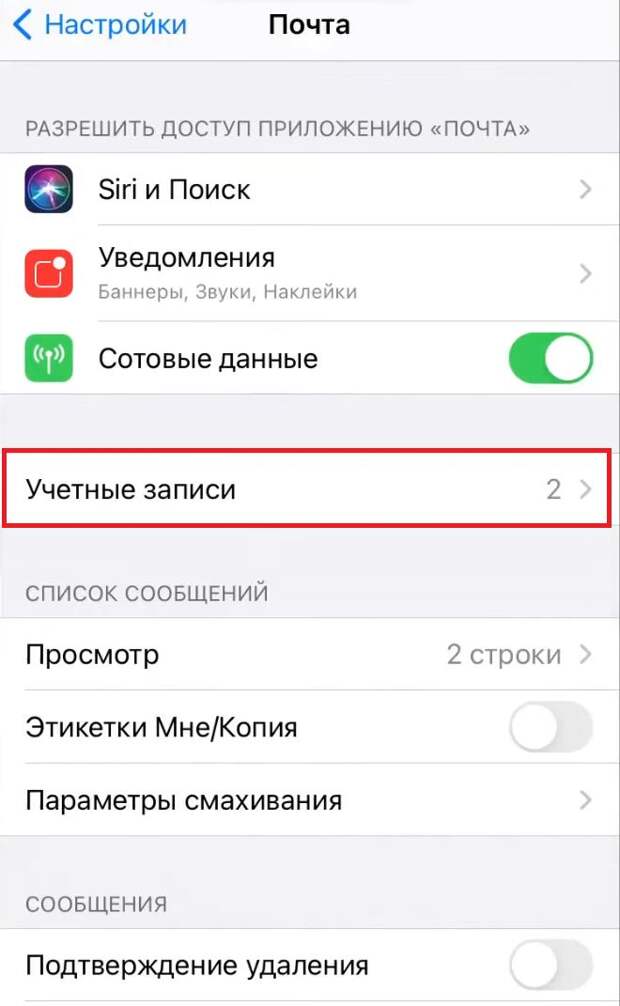Open Siri и Поиск settings
Screen dimensions: 620x1006
click(310, 189)
